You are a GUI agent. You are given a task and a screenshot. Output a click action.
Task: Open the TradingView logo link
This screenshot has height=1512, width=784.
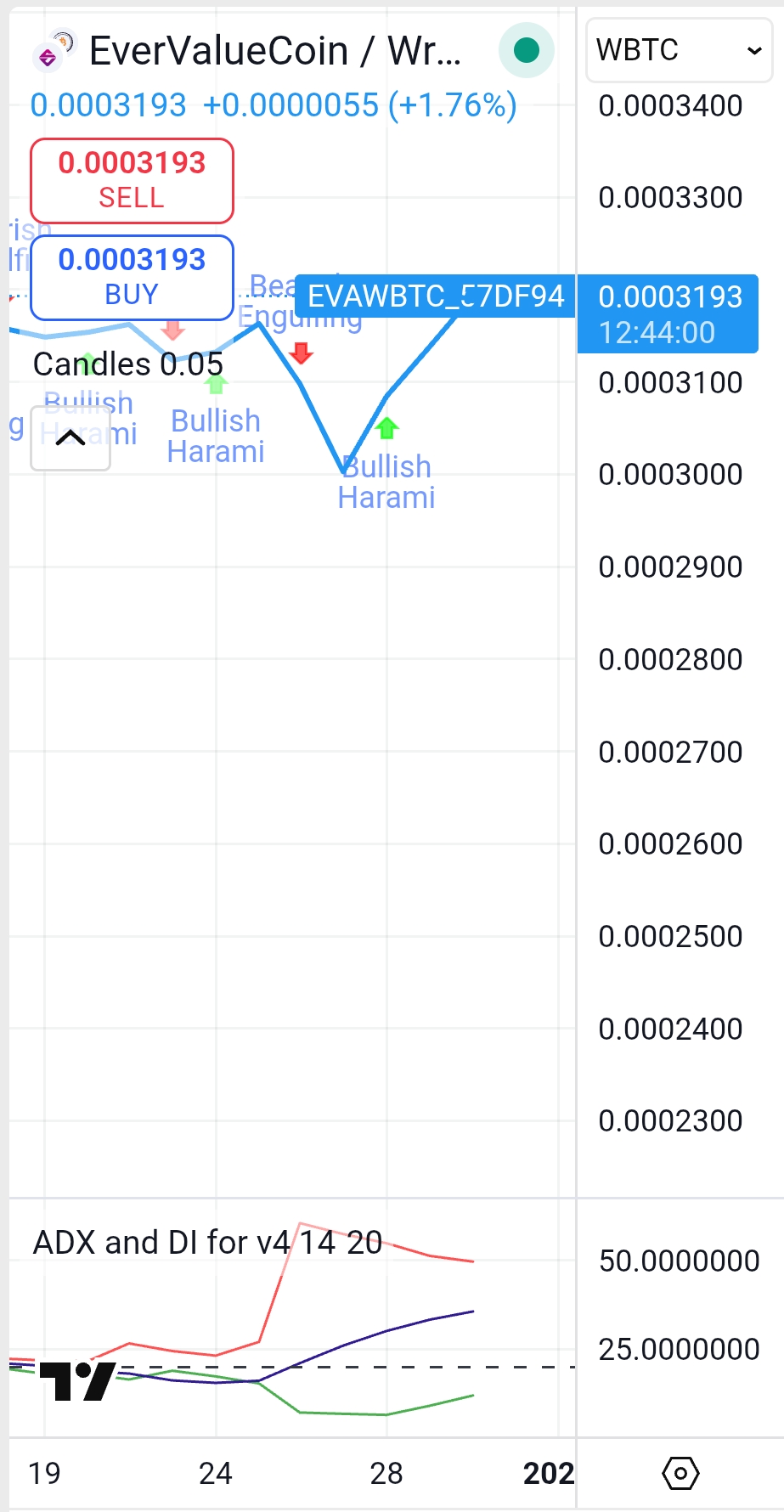point(77,1380)
